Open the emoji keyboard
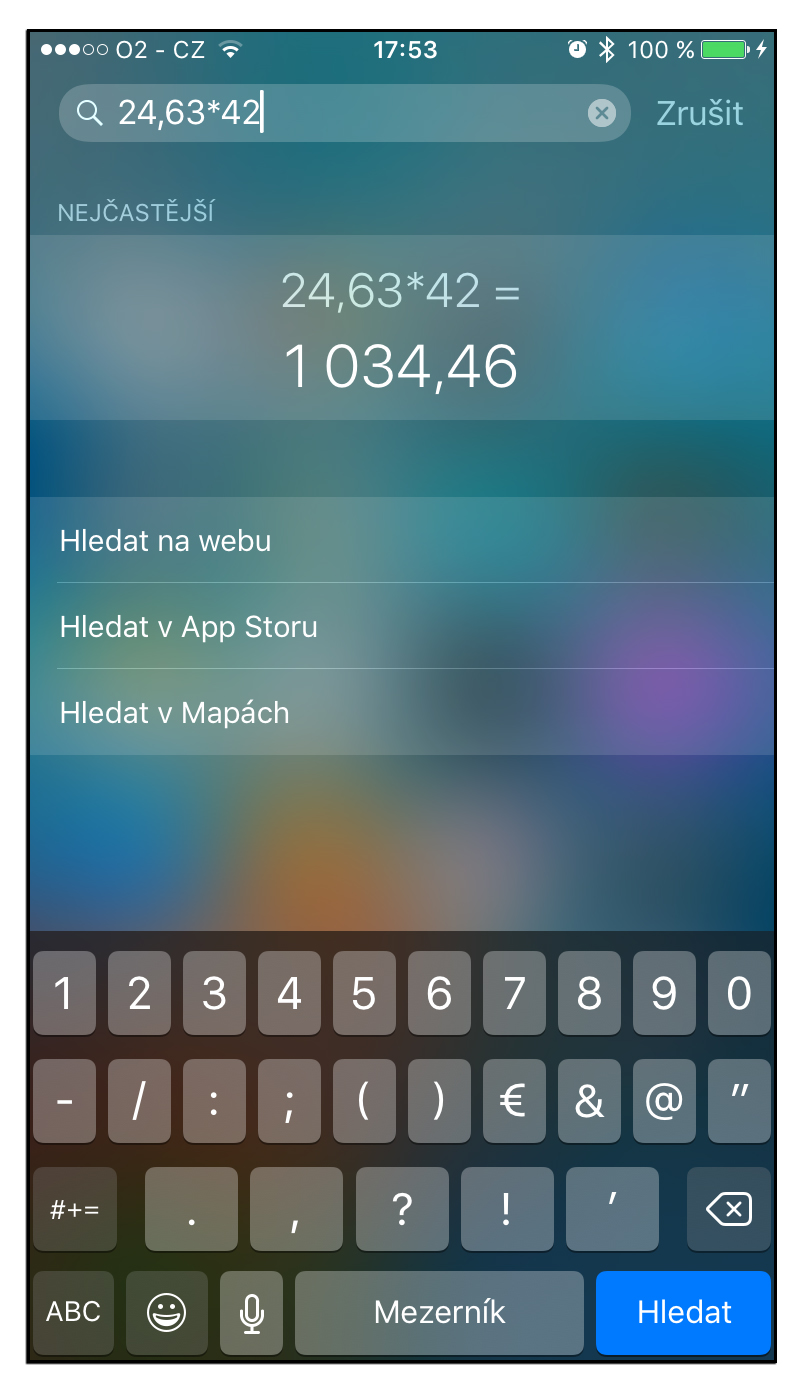This screenshot has height=1391, width=805. click(x=166, y=1312)
